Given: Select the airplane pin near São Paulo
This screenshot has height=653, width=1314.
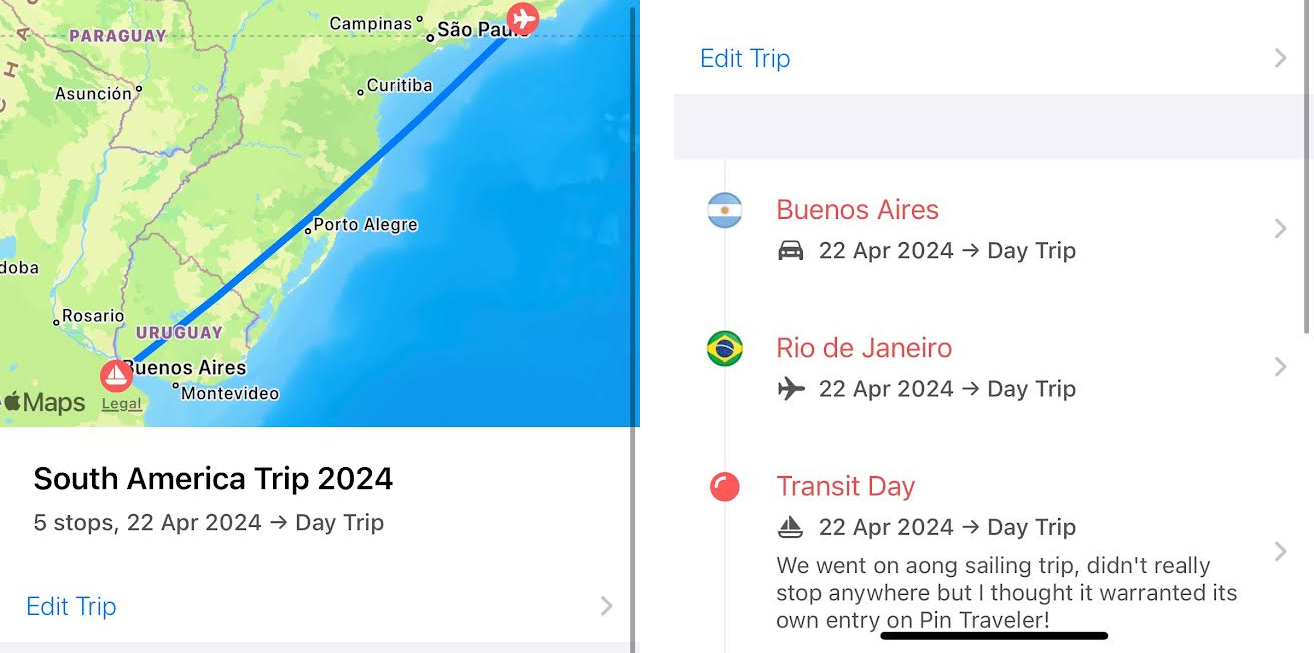Looking at the screenshot, I should tap(521, 18).
